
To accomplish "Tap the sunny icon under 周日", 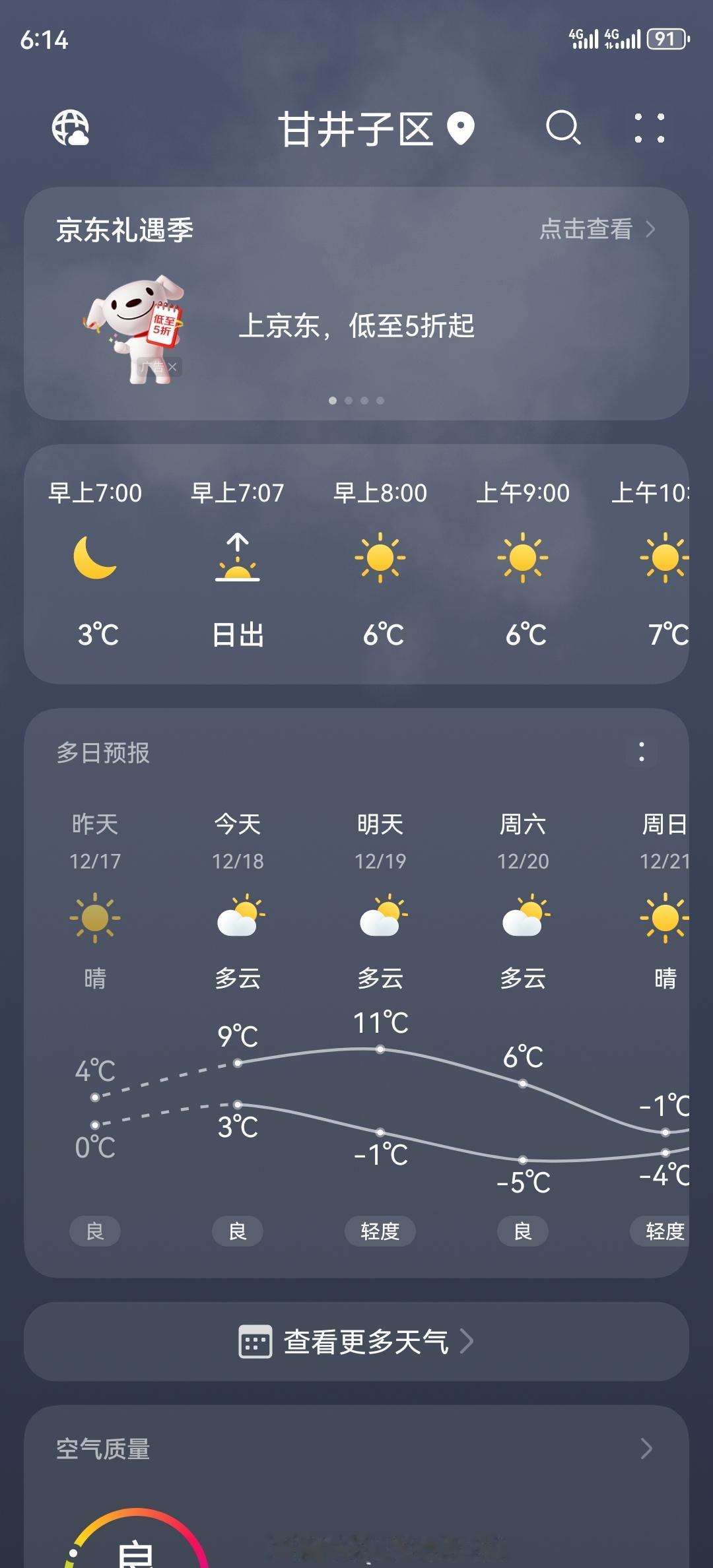I will coord(664,917).
